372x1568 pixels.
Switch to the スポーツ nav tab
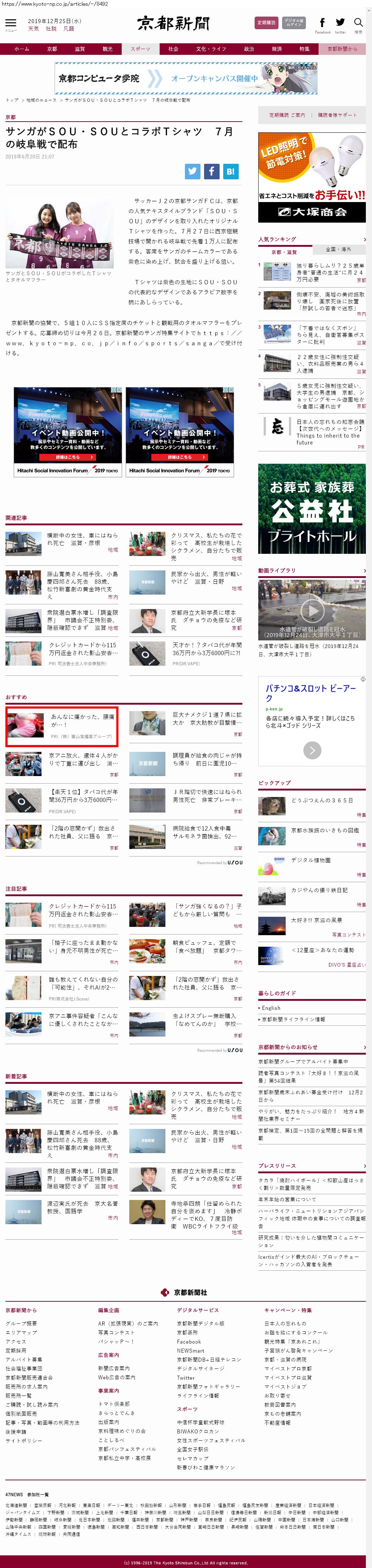140,49
